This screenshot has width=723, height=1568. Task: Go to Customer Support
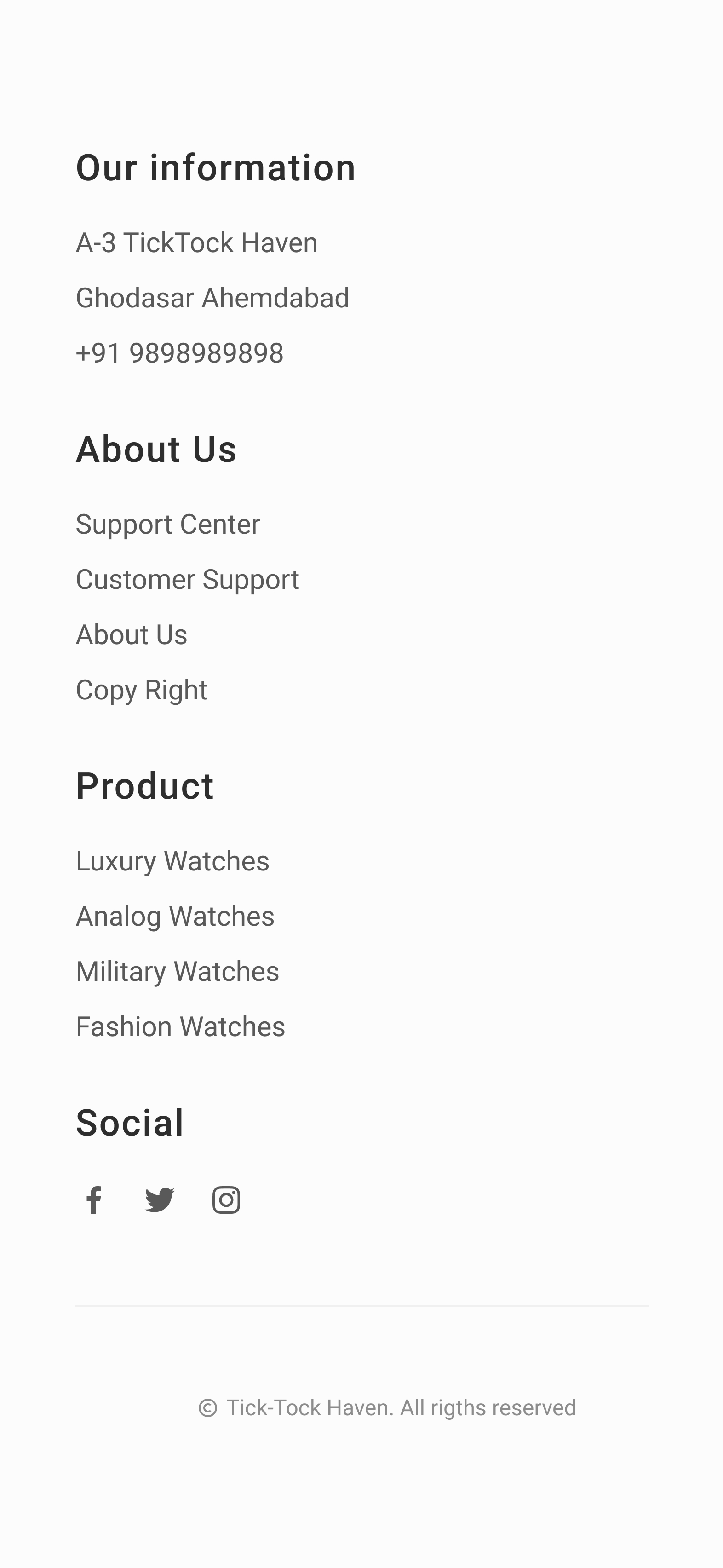coord(188,579)
